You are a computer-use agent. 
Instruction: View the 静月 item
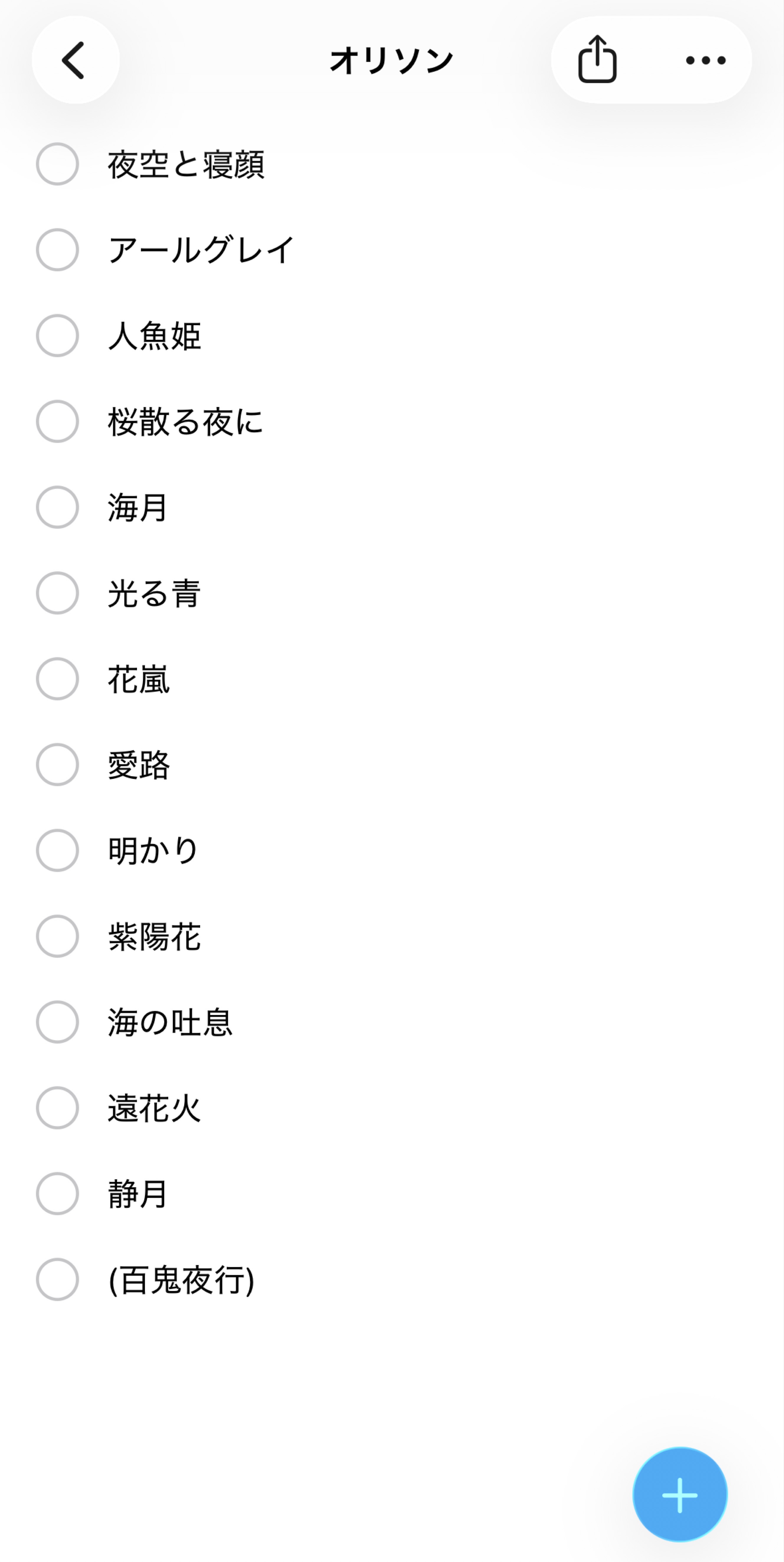coord(138,1194)
